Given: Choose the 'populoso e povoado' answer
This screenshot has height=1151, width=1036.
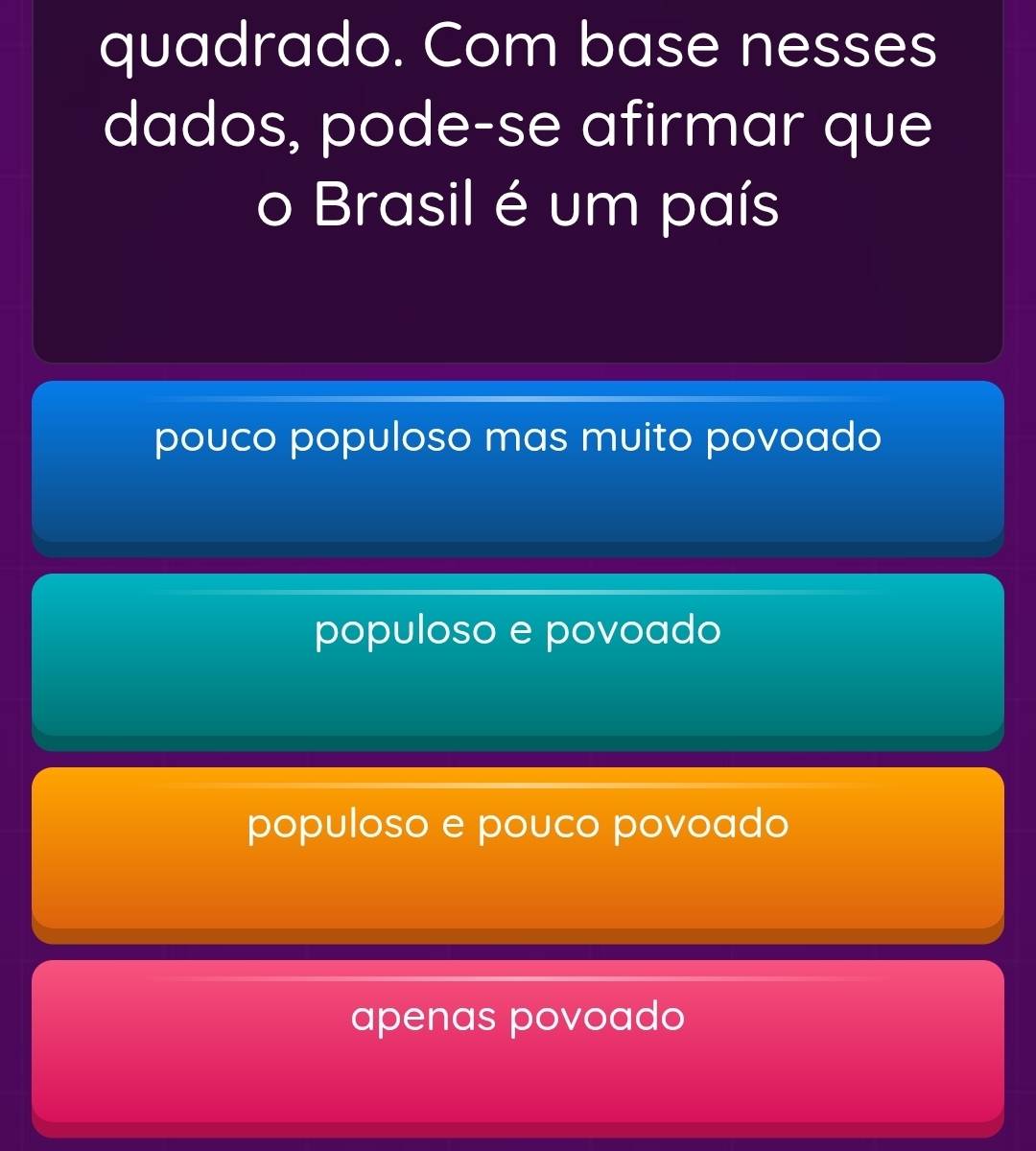Looking at the screenshot, I should pos(518,654).
